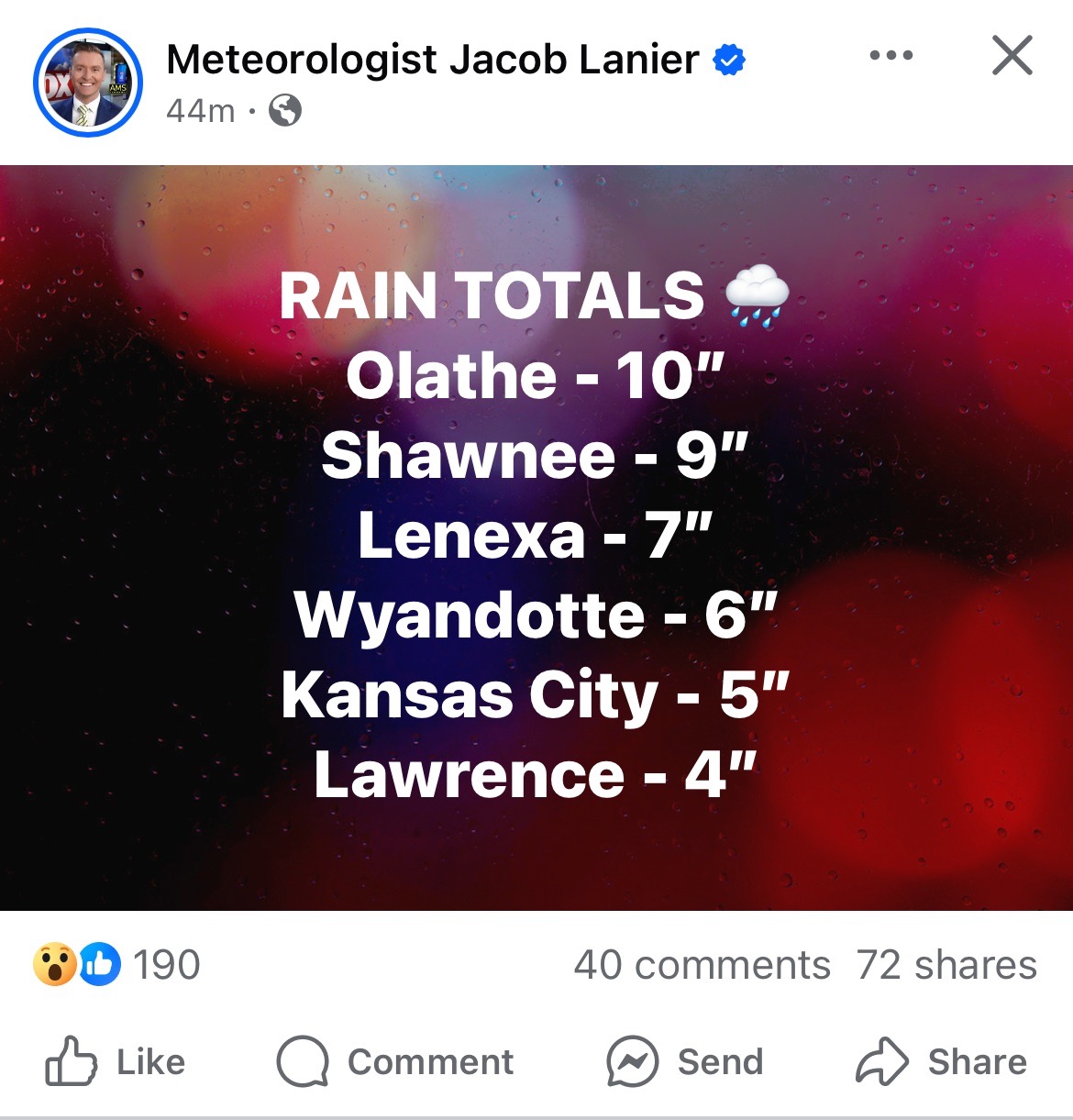See who reacted to this post
Image resolution: width=1073 pixels, height=1120 pixels.
(x=117, y=965)
